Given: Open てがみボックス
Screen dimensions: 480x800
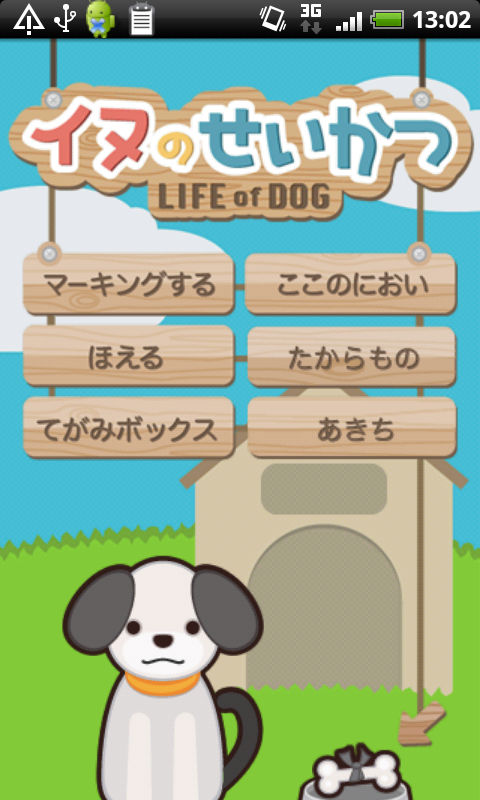Looking at the screenshot, I should coord(129,428).
